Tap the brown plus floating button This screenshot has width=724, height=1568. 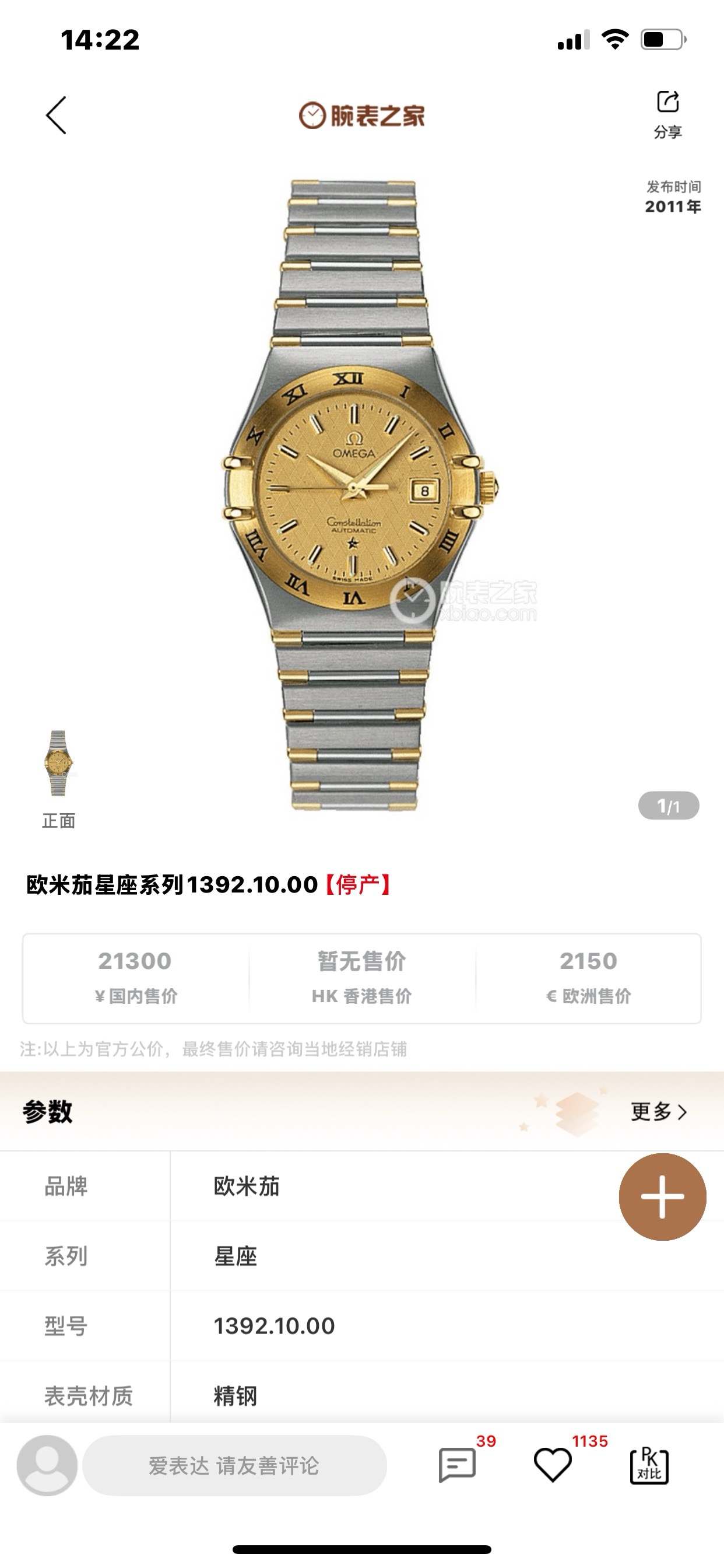point(662,1196)
